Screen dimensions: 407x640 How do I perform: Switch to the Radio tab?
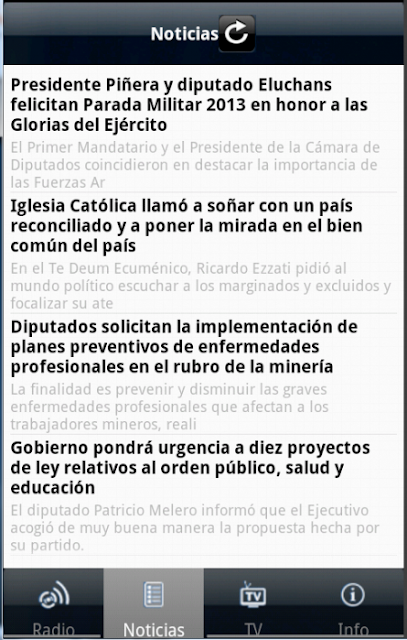(x=53, y=604)
